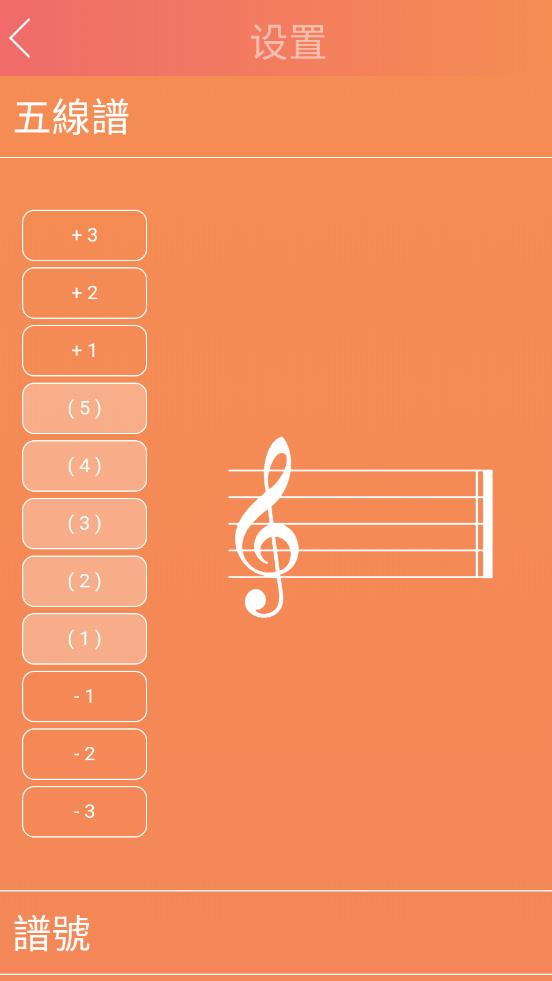Toggle staff line (5)
The width and height of the screenshot is (552, 981).
[84, 409]
